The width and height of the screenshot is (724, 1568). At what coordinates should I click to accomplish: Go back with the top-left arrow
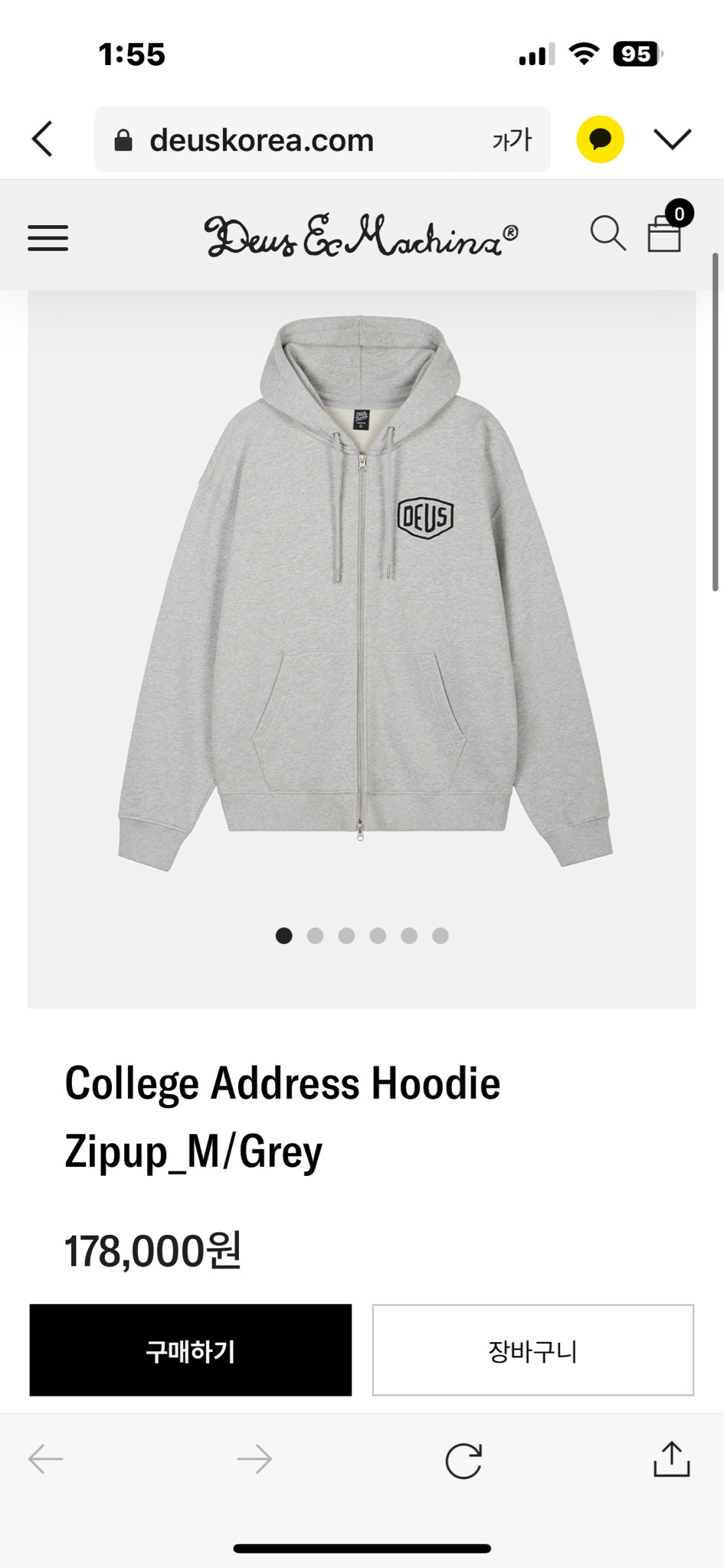coord(42,139)
